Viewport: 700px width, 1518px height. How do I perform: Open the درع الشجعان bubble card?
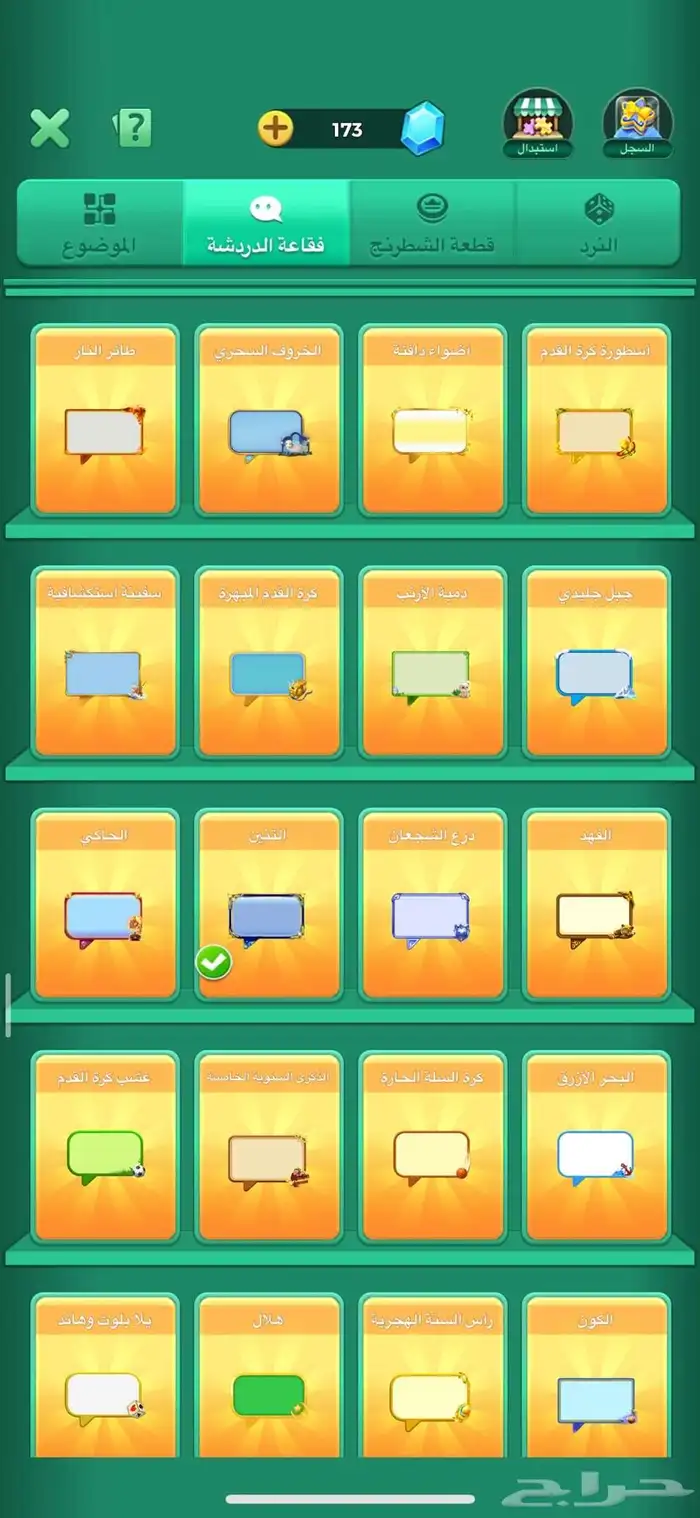(432, 905)
